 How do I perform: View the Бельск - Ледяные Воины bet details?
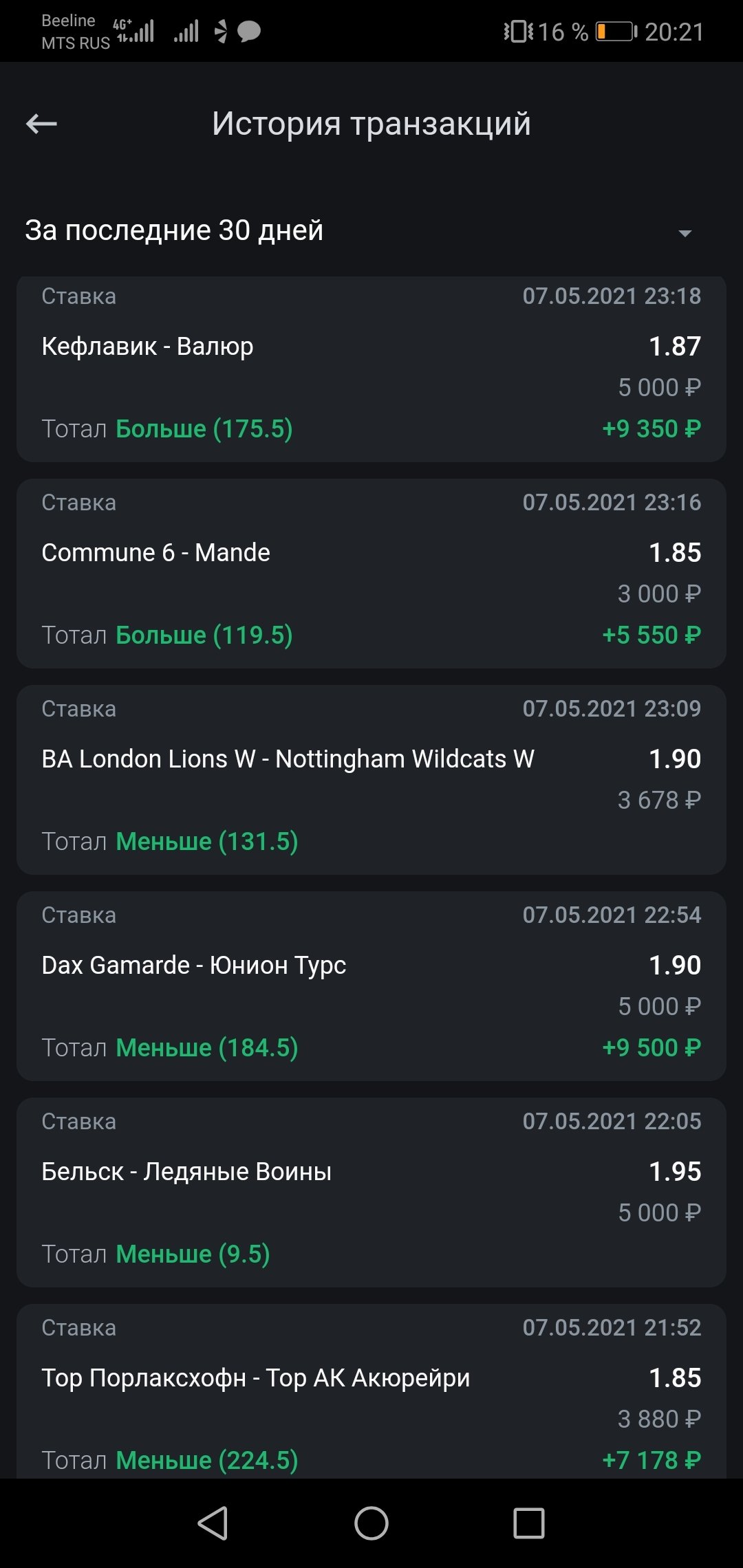coord(371,1193)
